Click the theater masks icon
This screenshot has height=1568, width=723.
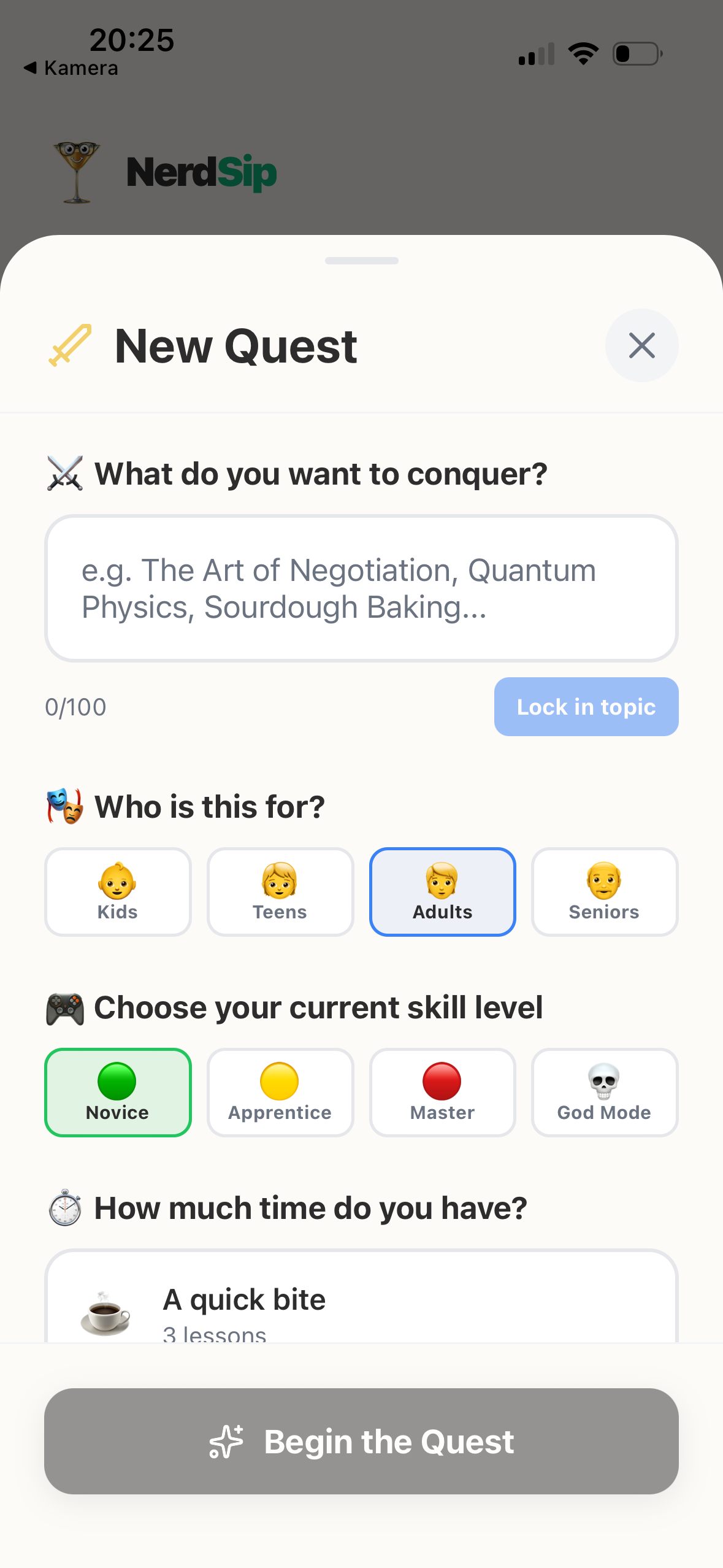pyautogui.click(x=64, y=807)
